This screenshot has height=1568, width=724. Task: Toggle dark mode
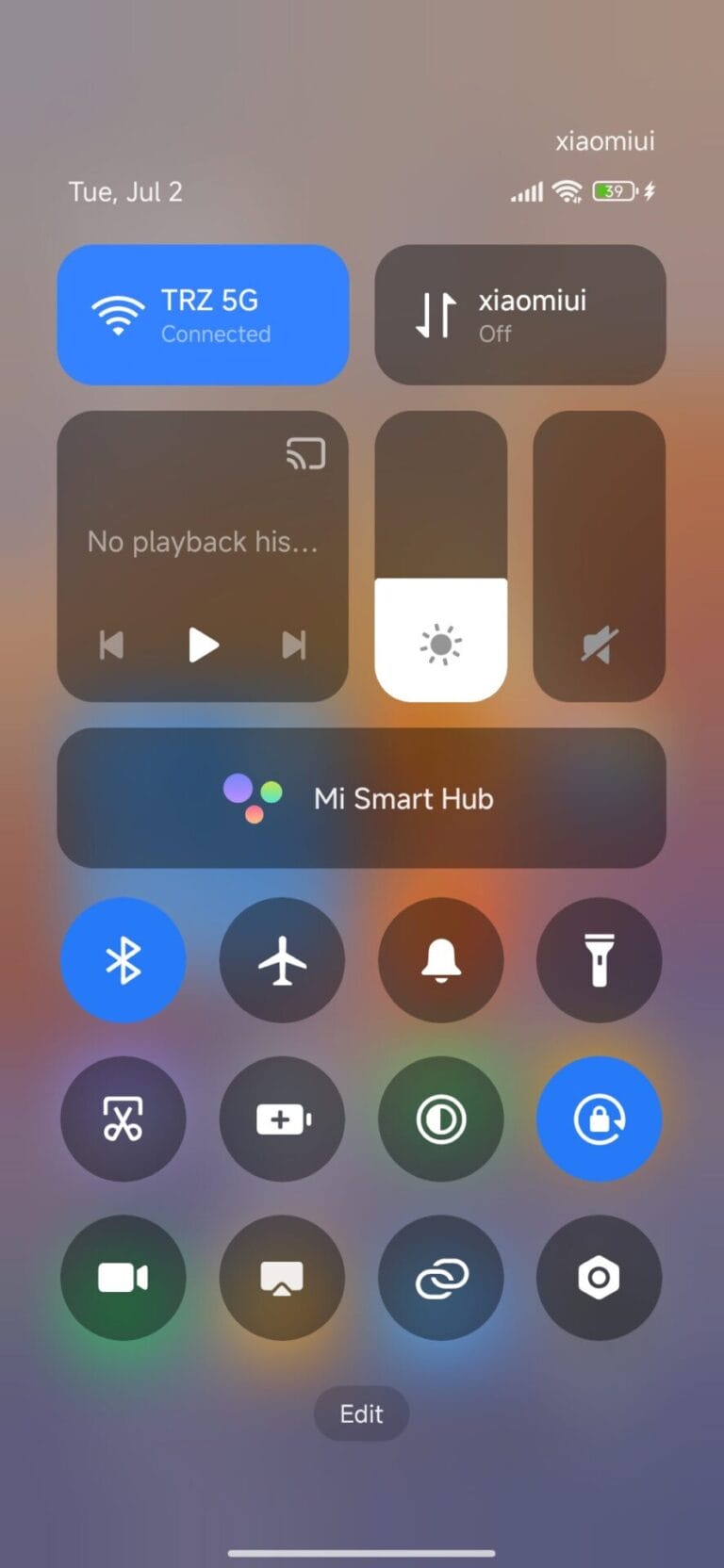[x=440, y=1119]
